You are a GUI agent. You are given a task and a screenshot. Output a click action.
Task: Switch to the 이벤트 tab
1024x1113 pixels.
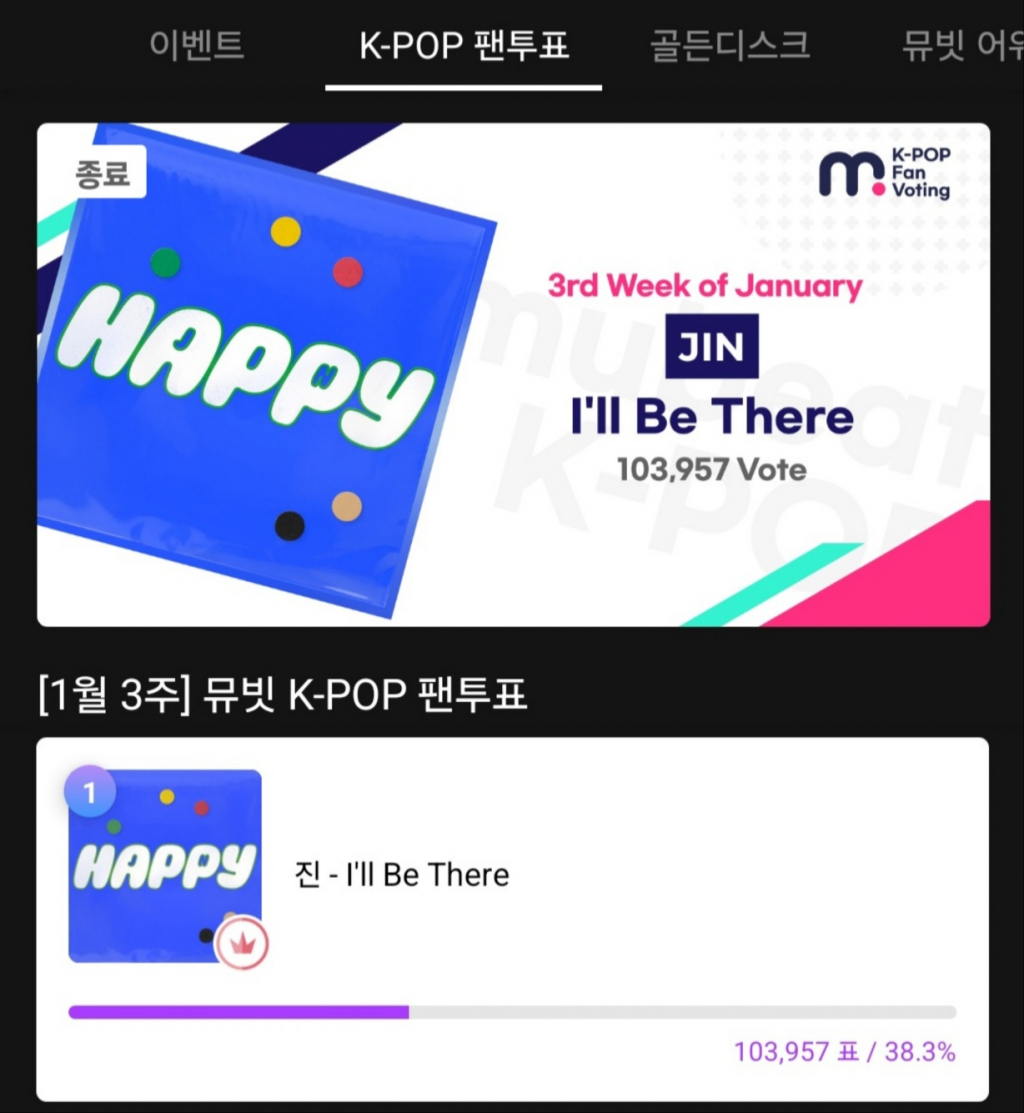tap(196, 47)
